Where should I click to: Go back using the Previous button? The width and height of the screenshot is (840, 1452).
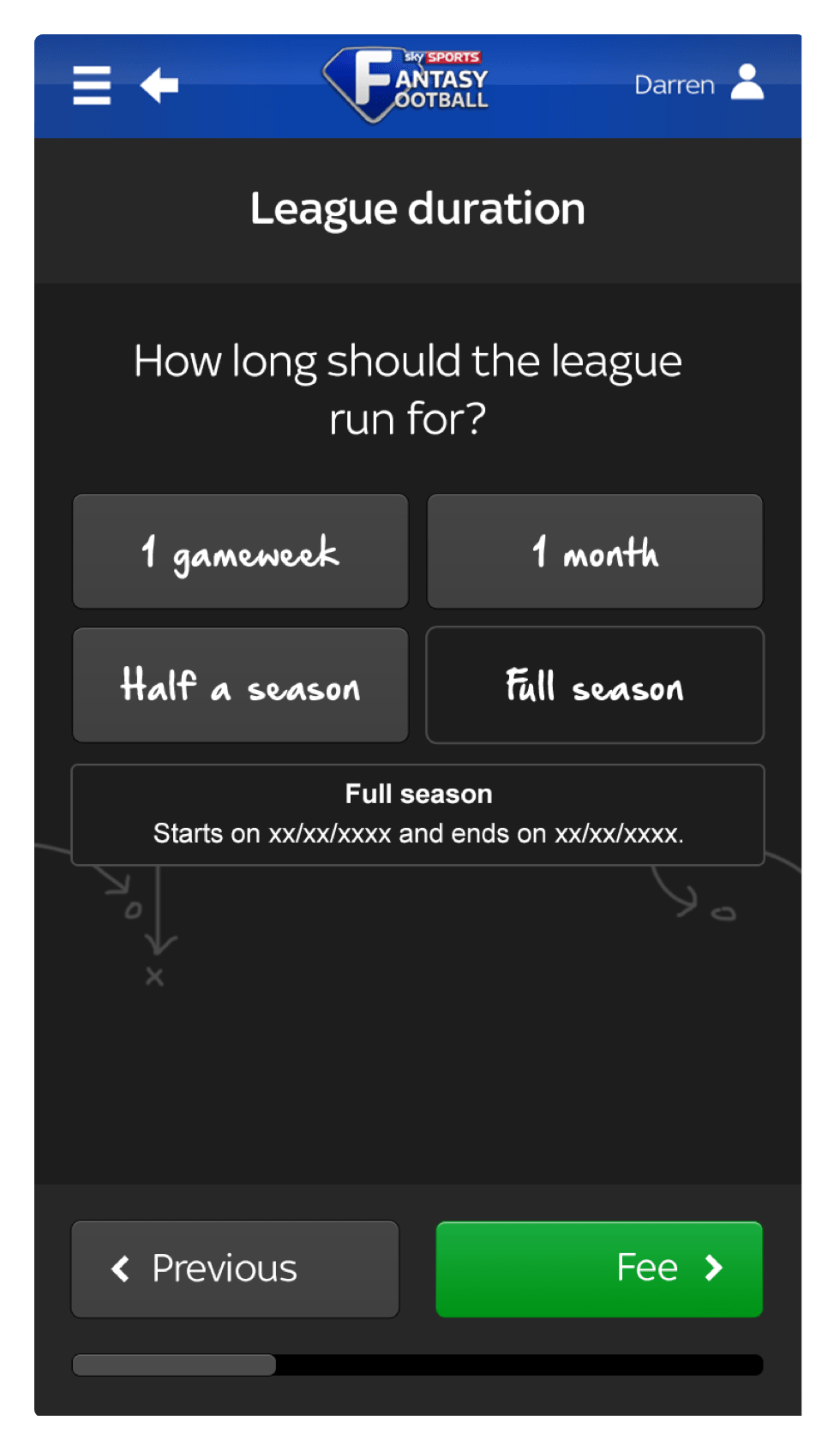234,1269
